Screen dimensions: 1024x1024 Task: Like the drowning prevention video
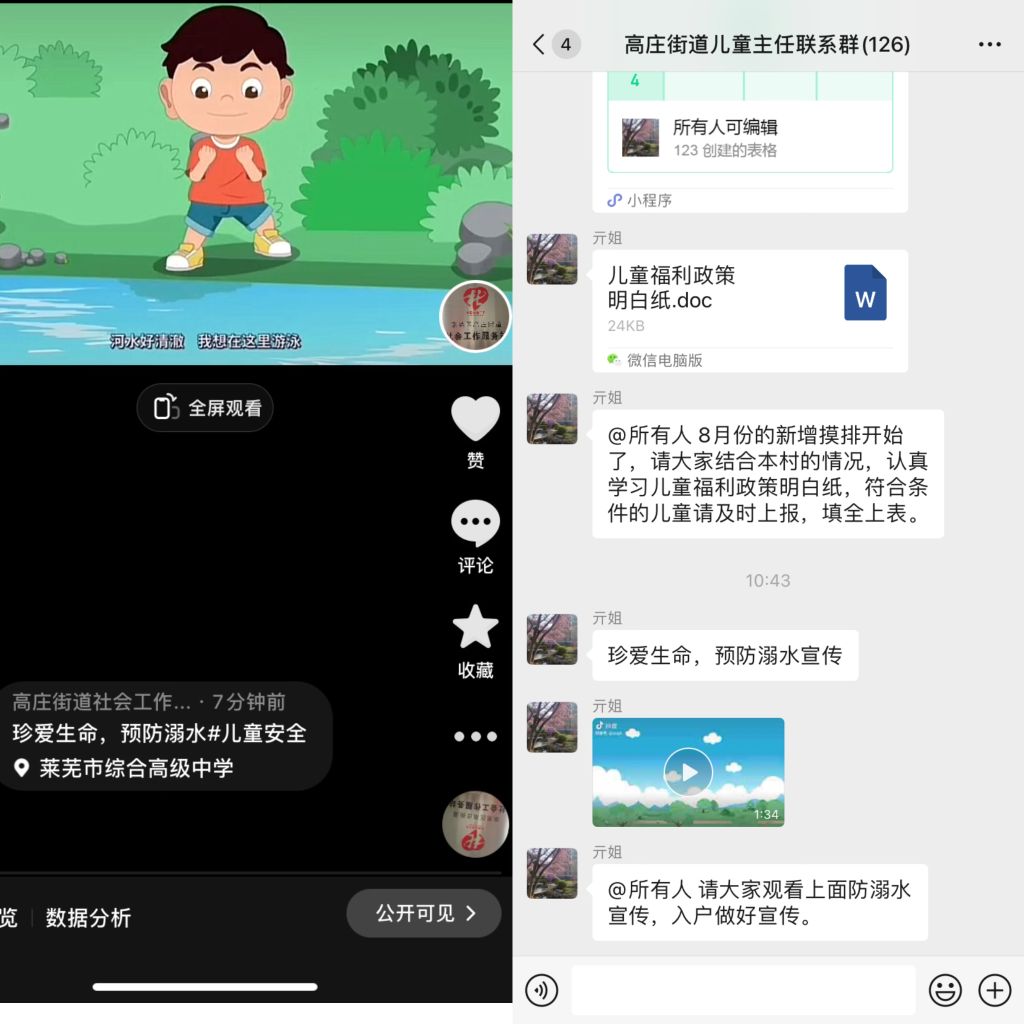coord(475,421)
